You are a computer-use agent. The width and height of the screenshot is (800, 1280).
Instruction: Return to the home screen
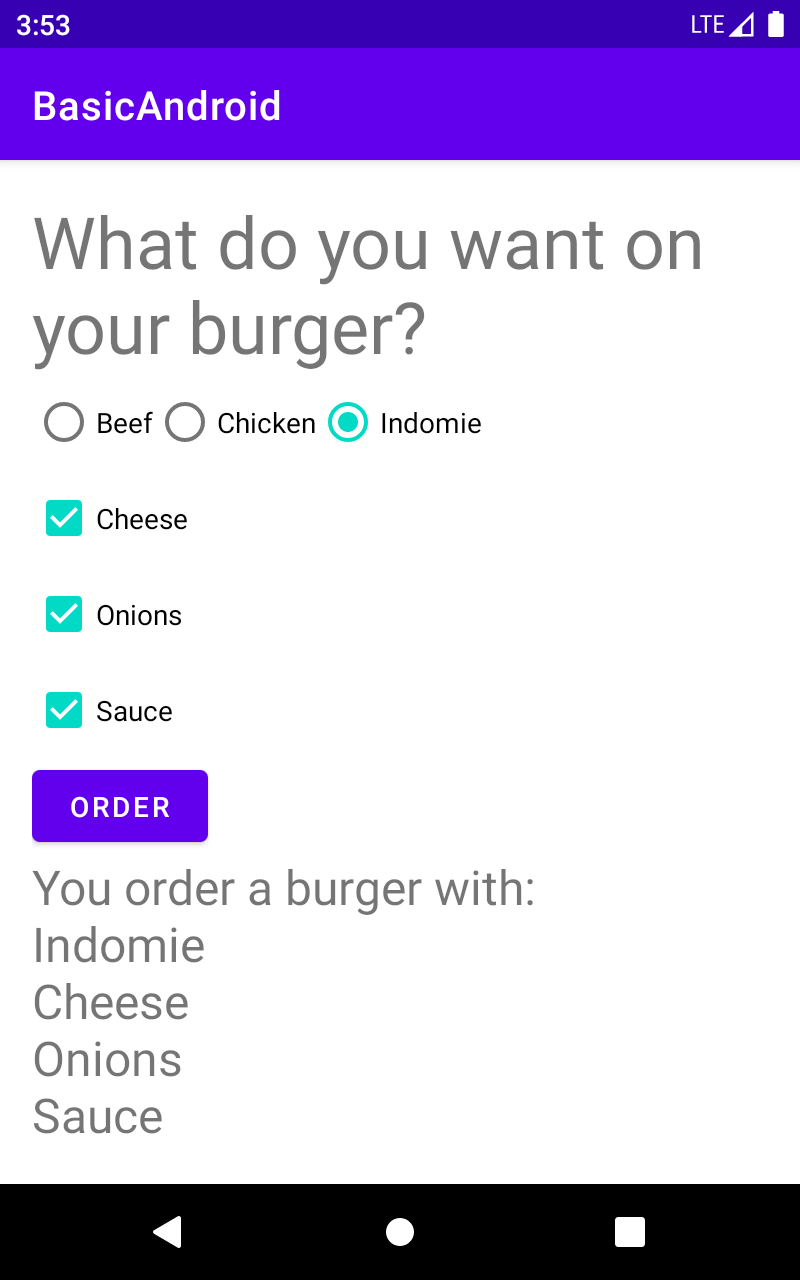click(x=400, y=1232)
